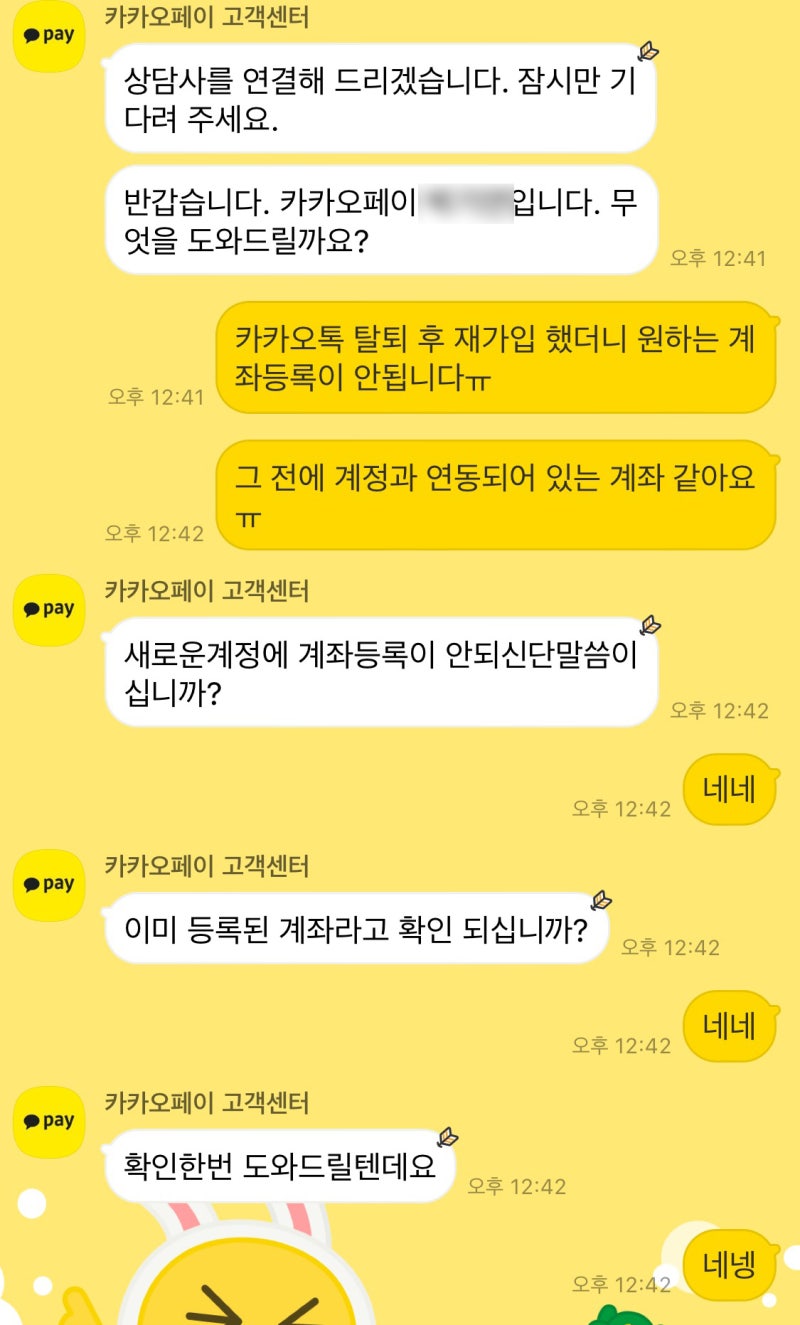Select the "네넹" message bubble at bottom
Viewport: 800px width, 1325px height.
tap(728, 1264)
